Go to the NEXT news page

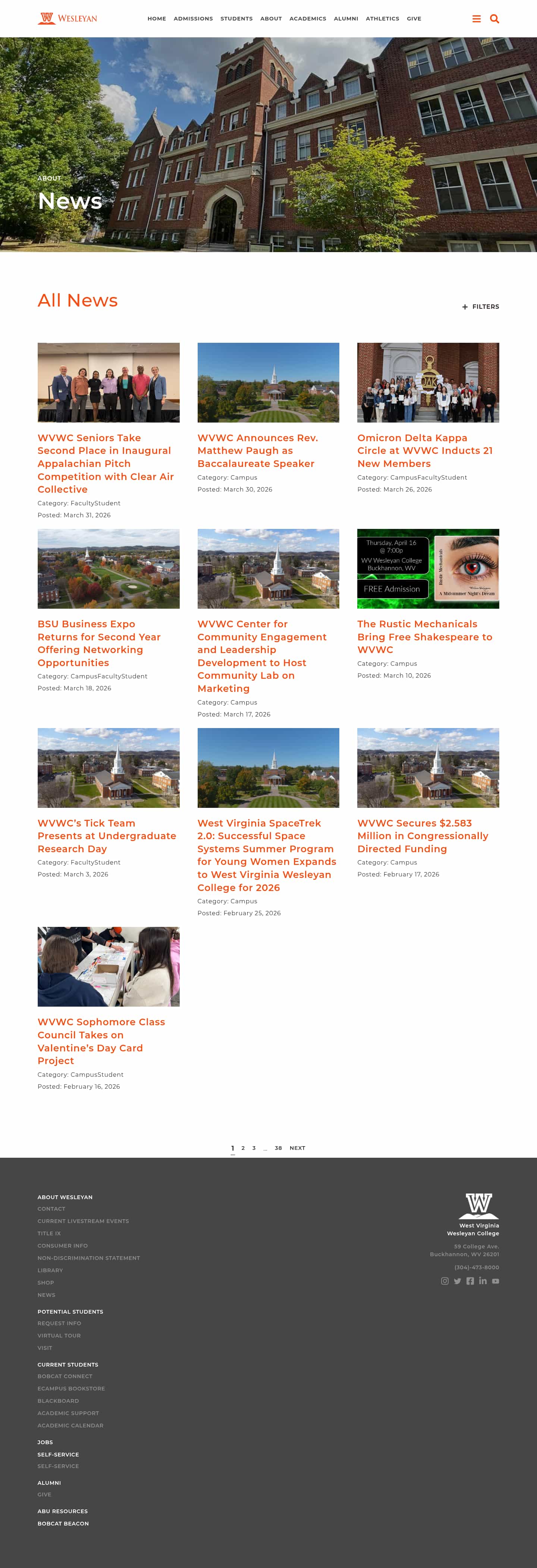point(298,1148)
